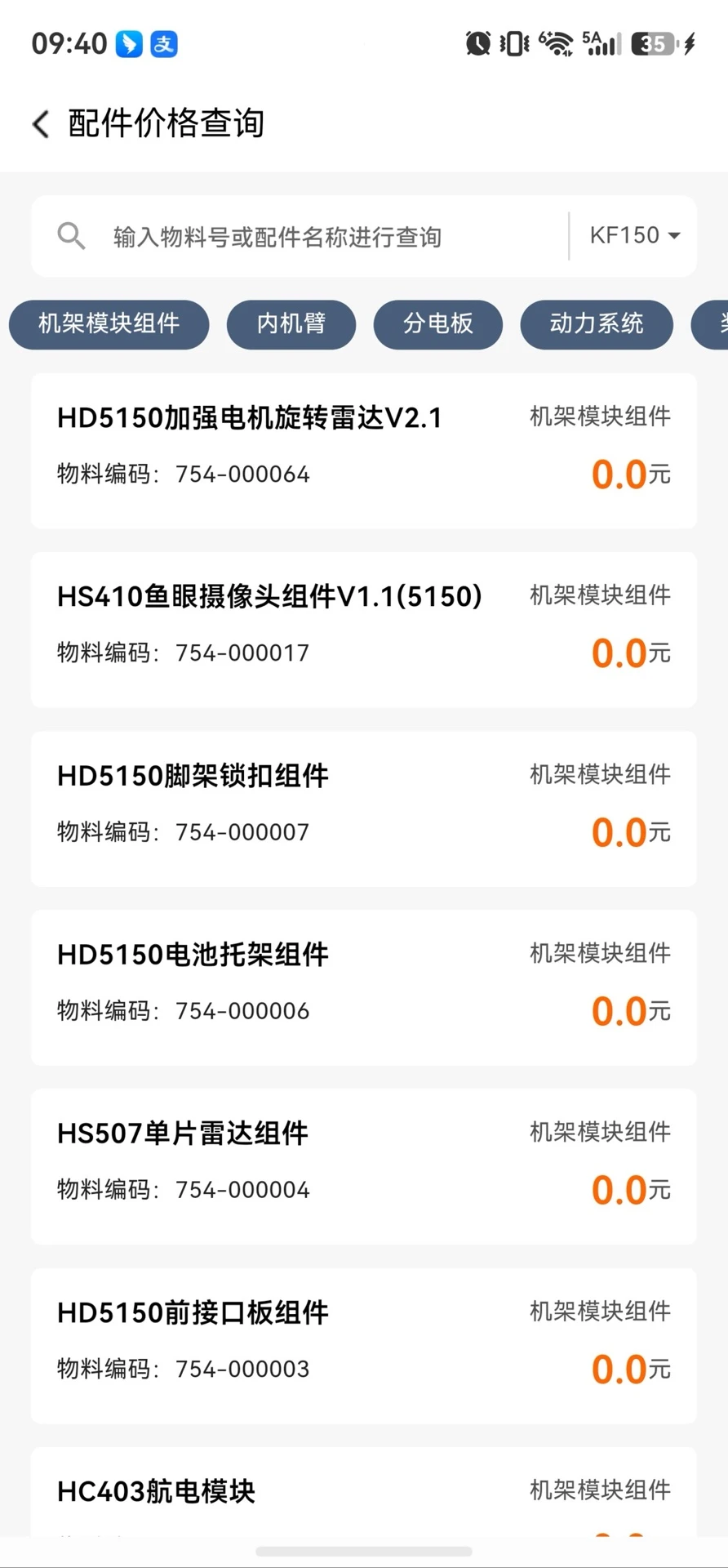The height and width of the screenshot is (1568, 728).
Task: Open HD5150脚架锁扣组件 item
Action: point(364,808)
